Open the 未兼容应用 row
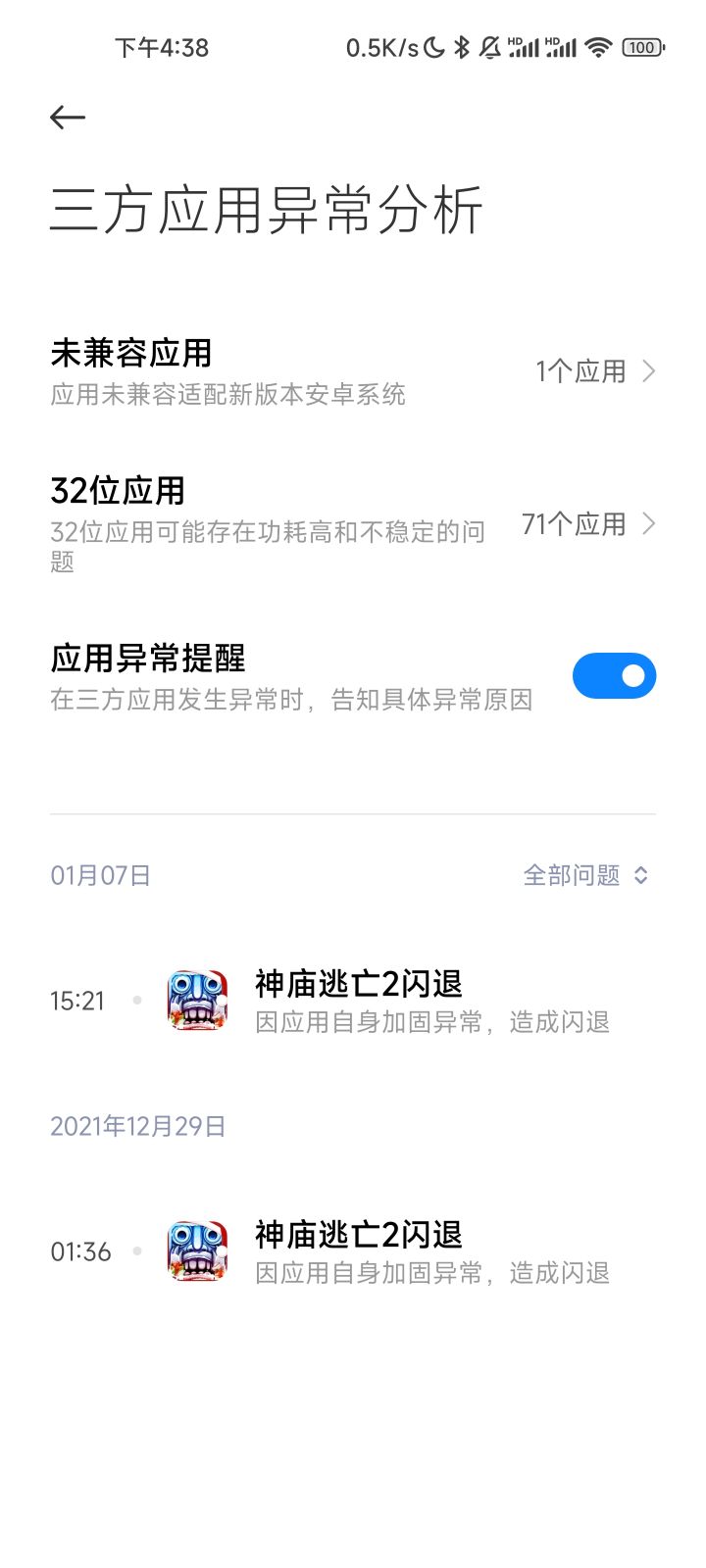The height and width of the screenshot is (1568, 706). (353, 372)
